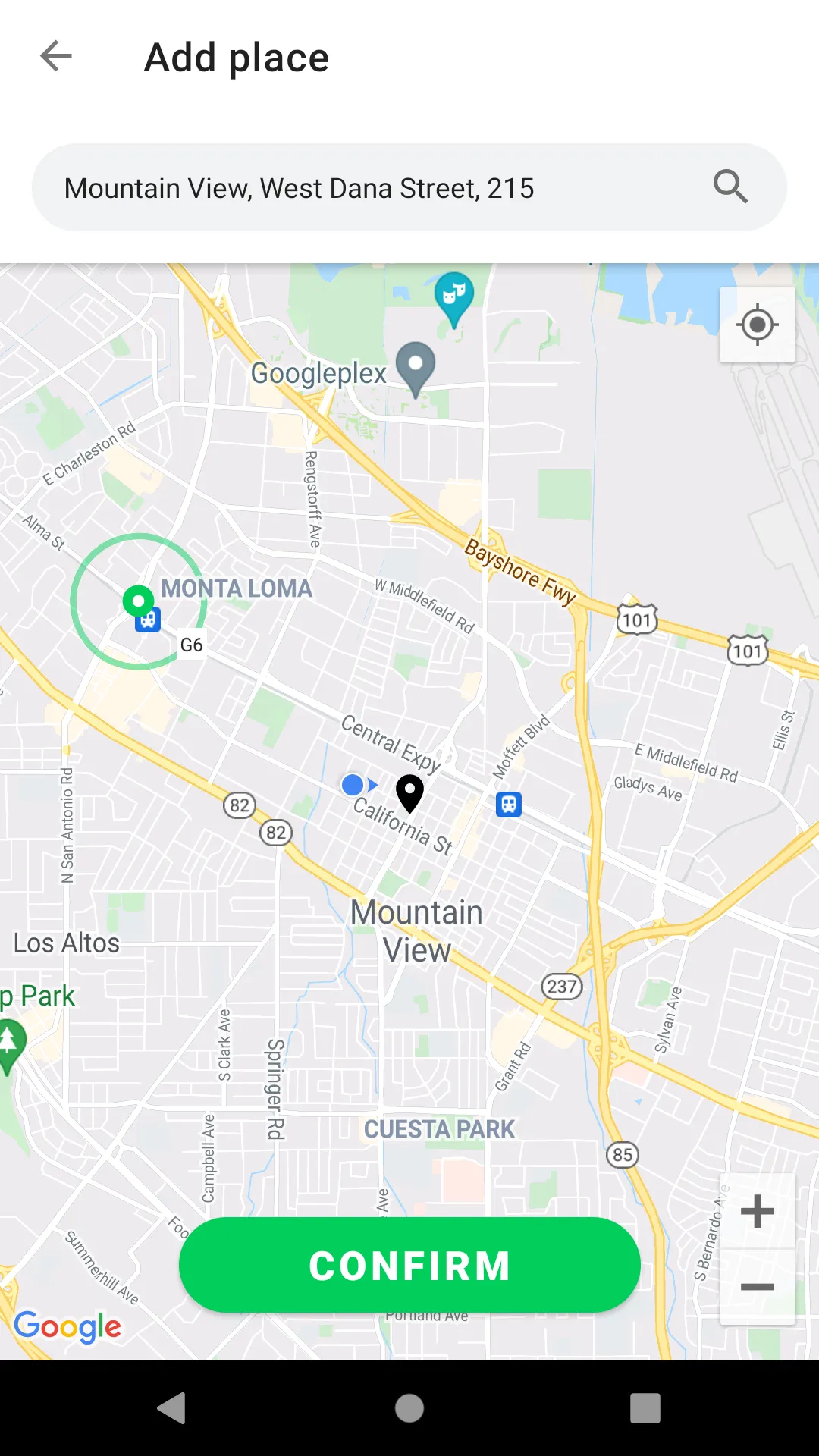Center map on my location
The image size is (819, 1456).
[x=757, y=325]
